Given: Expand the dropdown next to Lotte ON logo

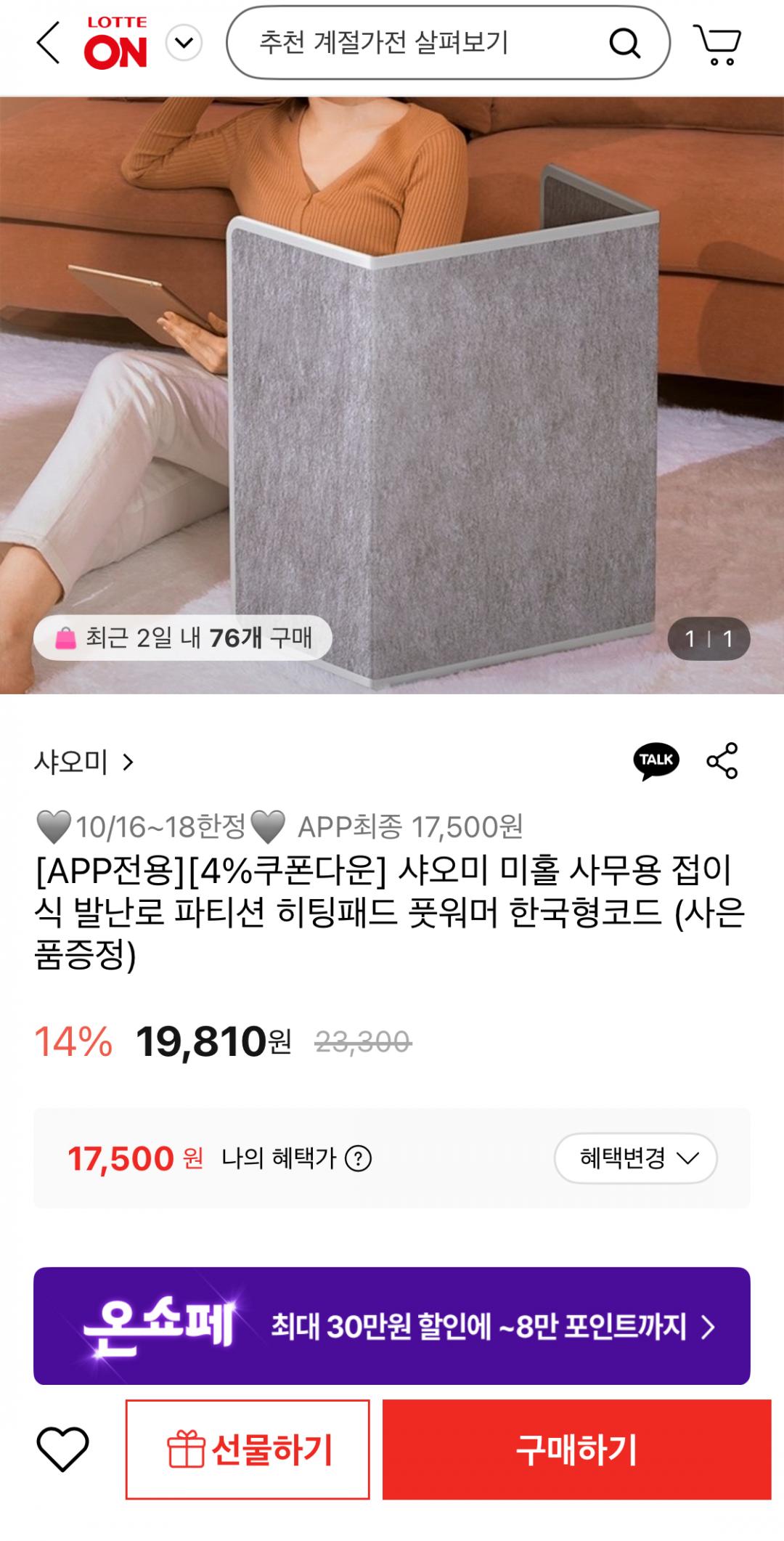Looking at the screenshot, I should coord(184,43).
